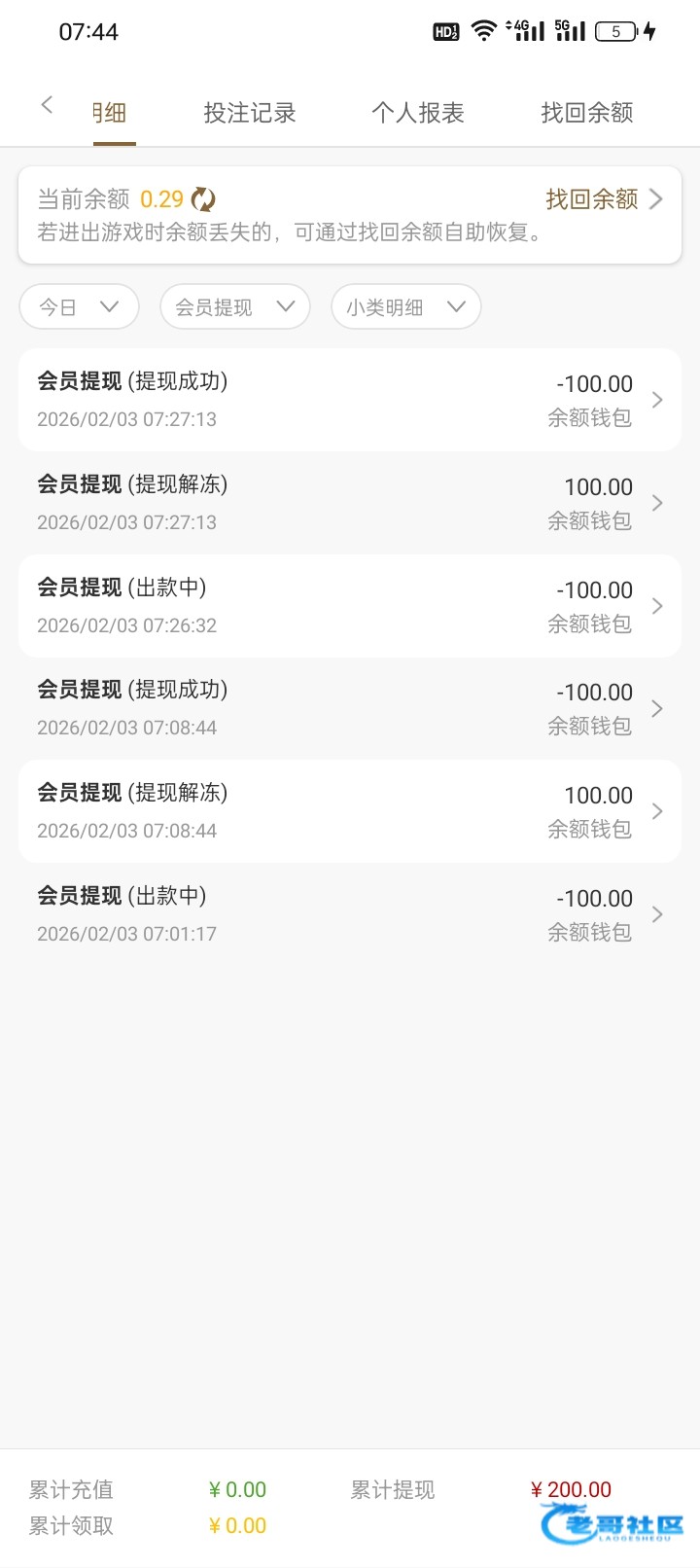This screenshot has height=1568, width=700.
Task: Open 提现成功 record from 07:27:13
Action: click(x=350, y=400)
